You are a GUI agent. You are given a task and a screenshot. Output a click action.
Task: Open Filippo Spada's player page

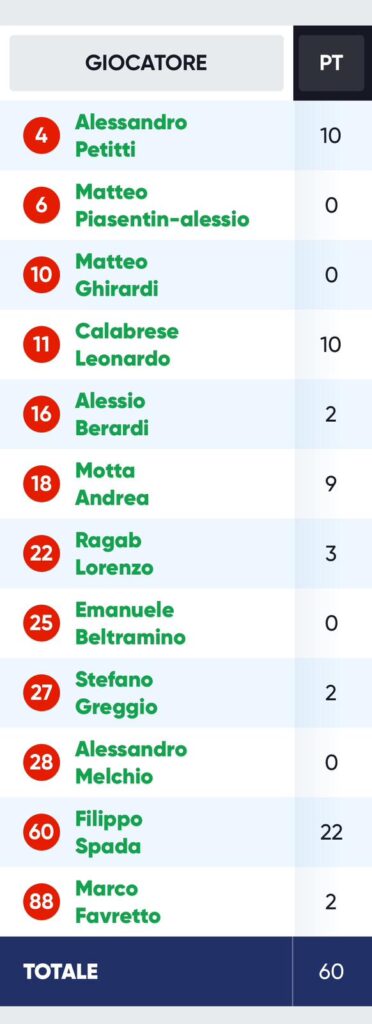[109, 832]
